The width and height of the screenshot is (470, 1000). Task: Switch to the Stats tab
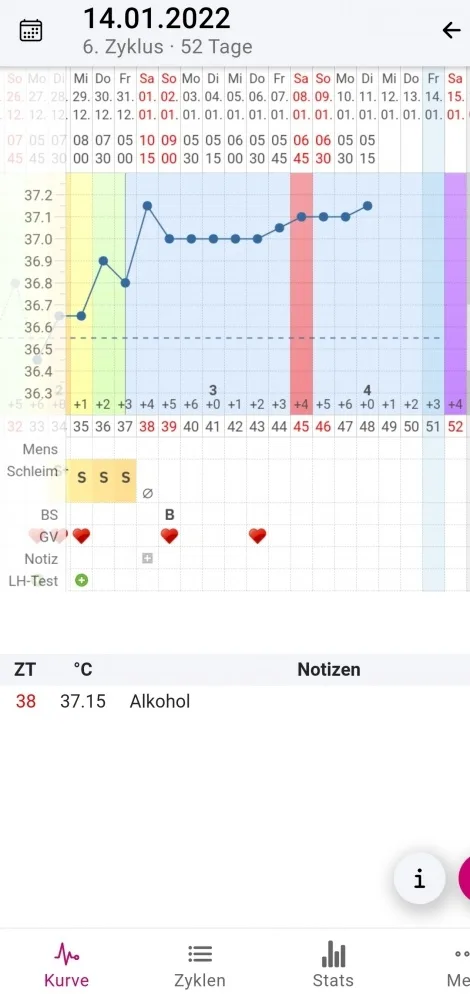pyautogui.click(x=333, y=966)
